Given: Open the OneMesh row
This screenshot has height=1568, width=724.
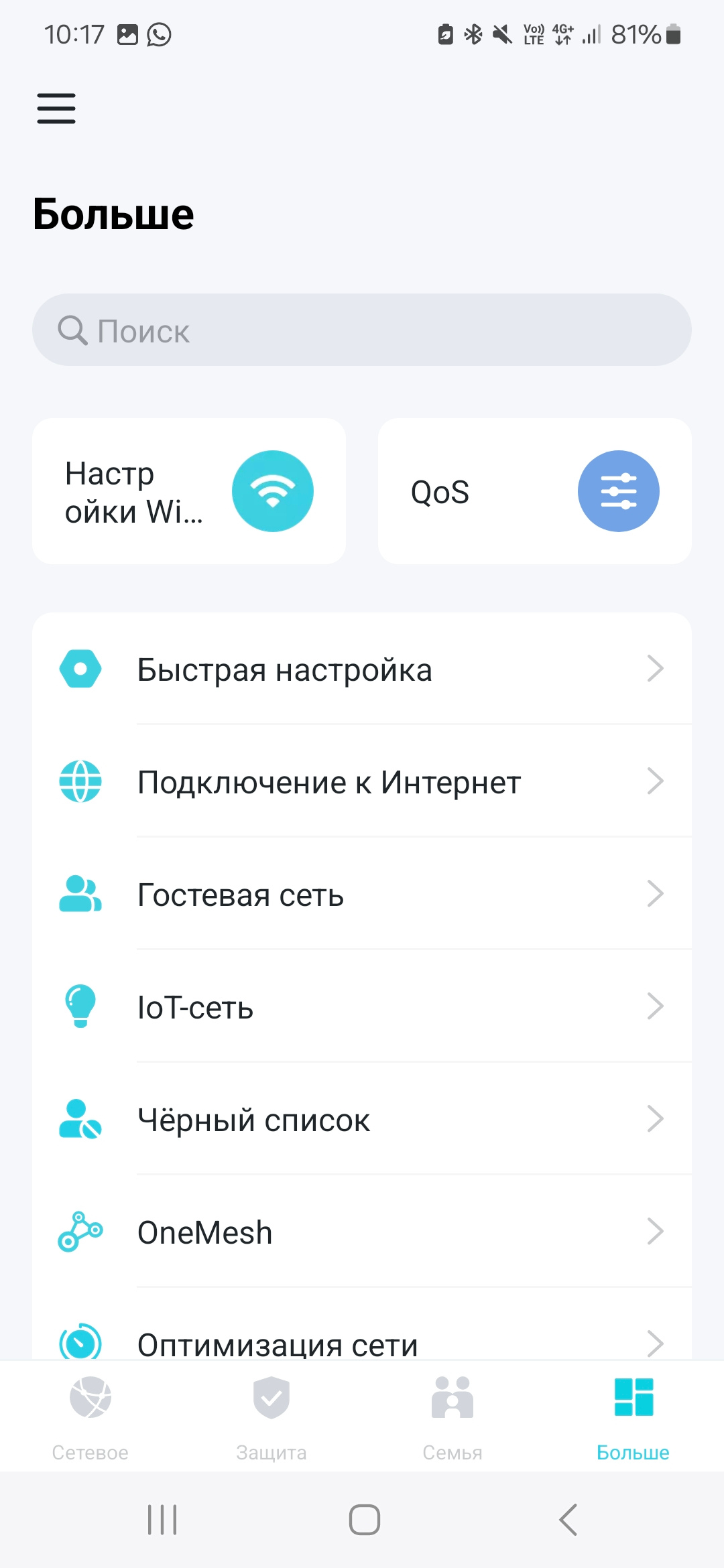Looking at the screenshot, I should [x=362, y=1232].
